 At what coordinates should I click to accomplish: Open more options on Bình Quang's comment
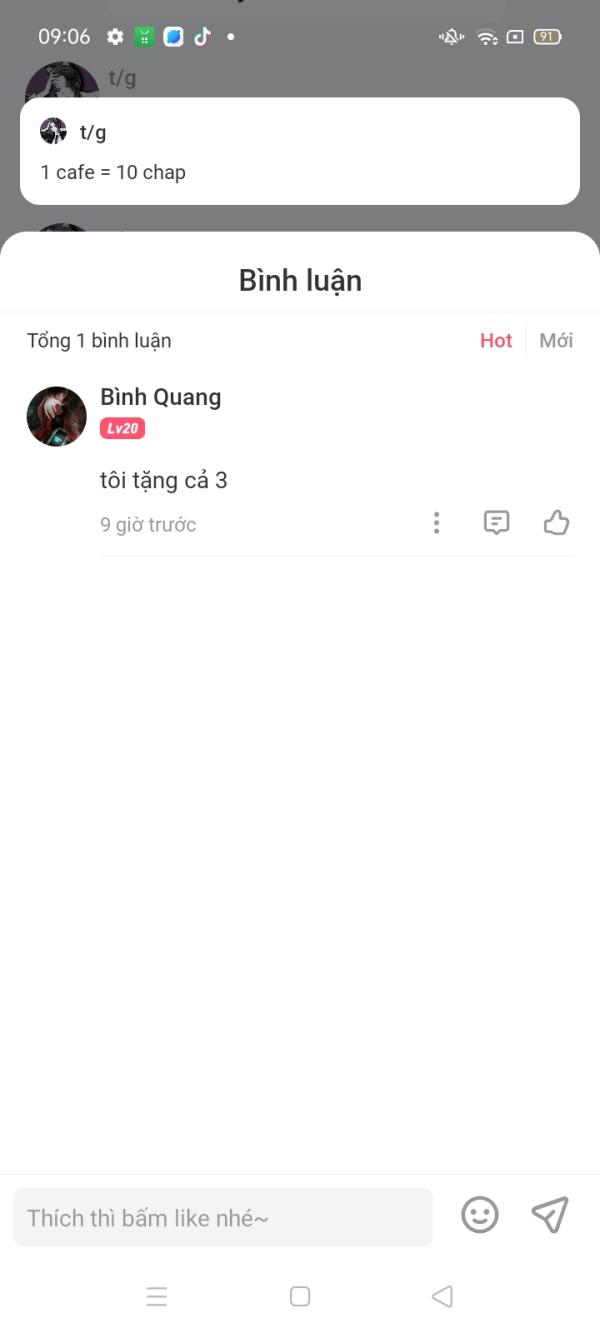(x=436, y=523)
